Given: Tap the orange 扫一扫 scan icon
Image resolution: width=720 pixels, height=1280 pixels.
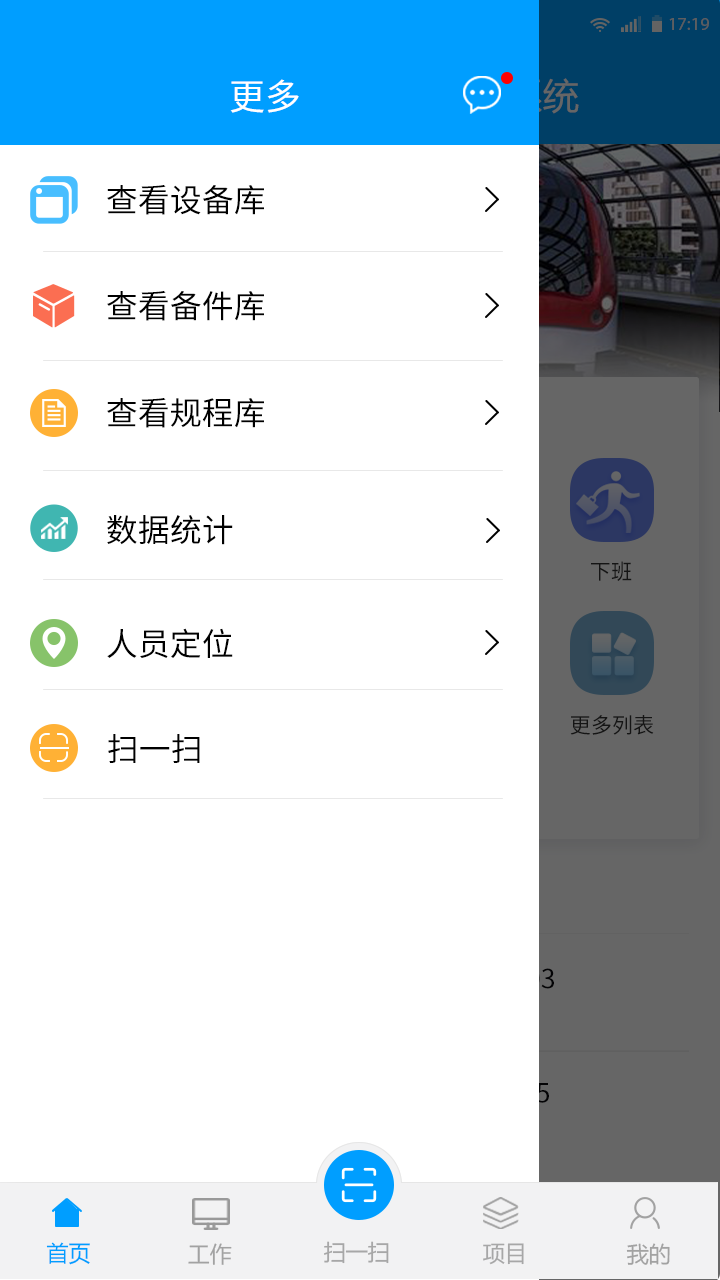Looking at the screenshot, I should [x=53, y=748].
